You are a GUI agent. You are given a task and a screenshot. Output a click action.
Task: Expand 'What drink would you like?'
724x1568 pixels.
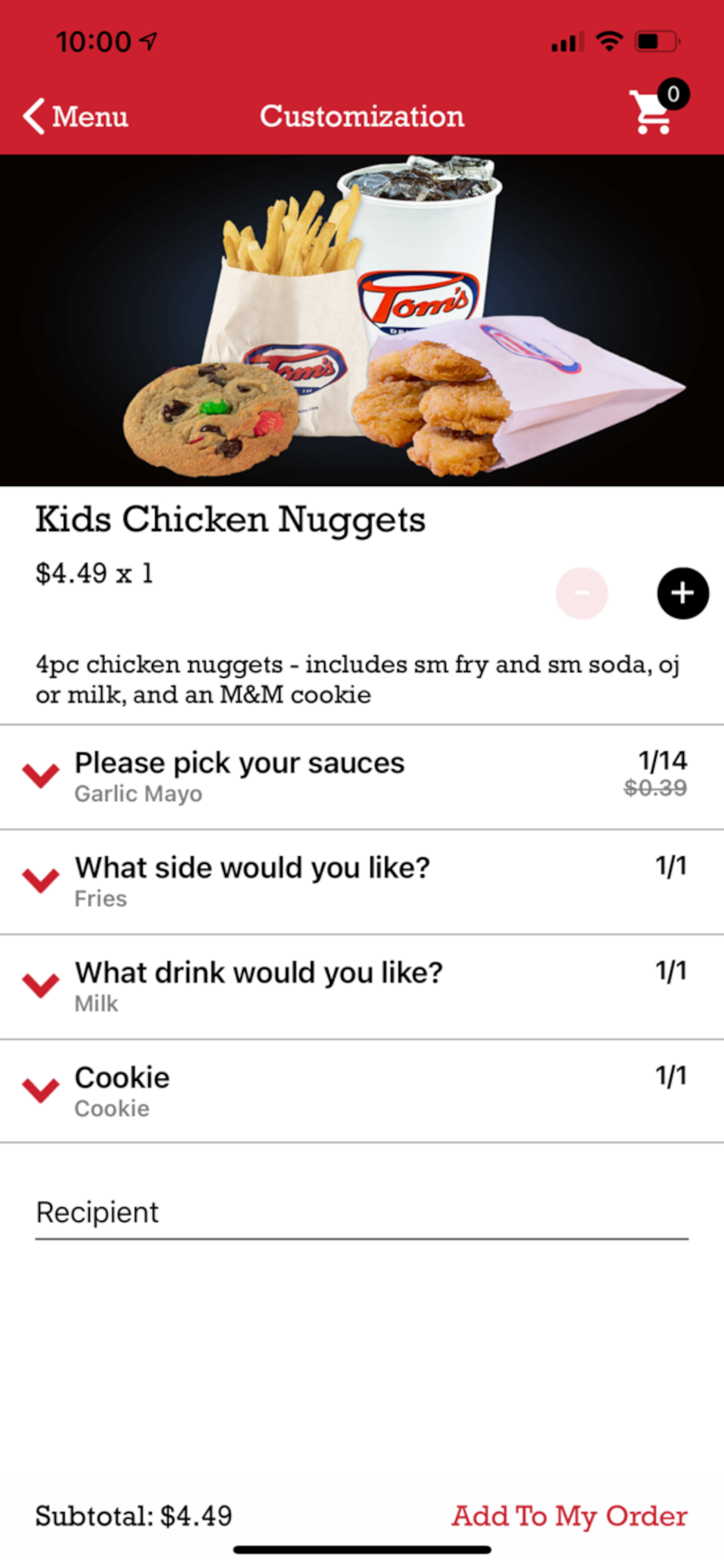(x=259, y=985)
